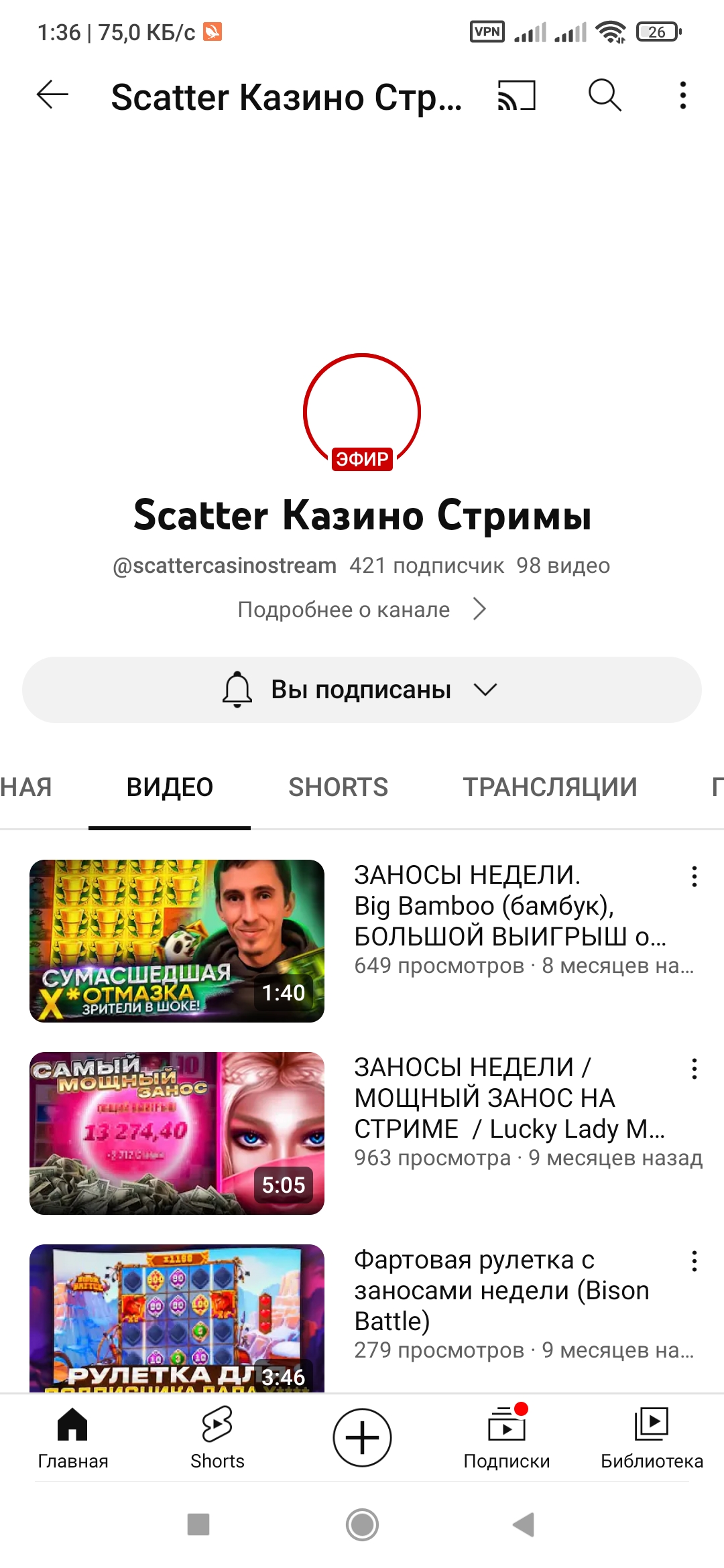Select the ВИДЕО tab
This screenshot has height=1568, width=724.
pos(170,787)
